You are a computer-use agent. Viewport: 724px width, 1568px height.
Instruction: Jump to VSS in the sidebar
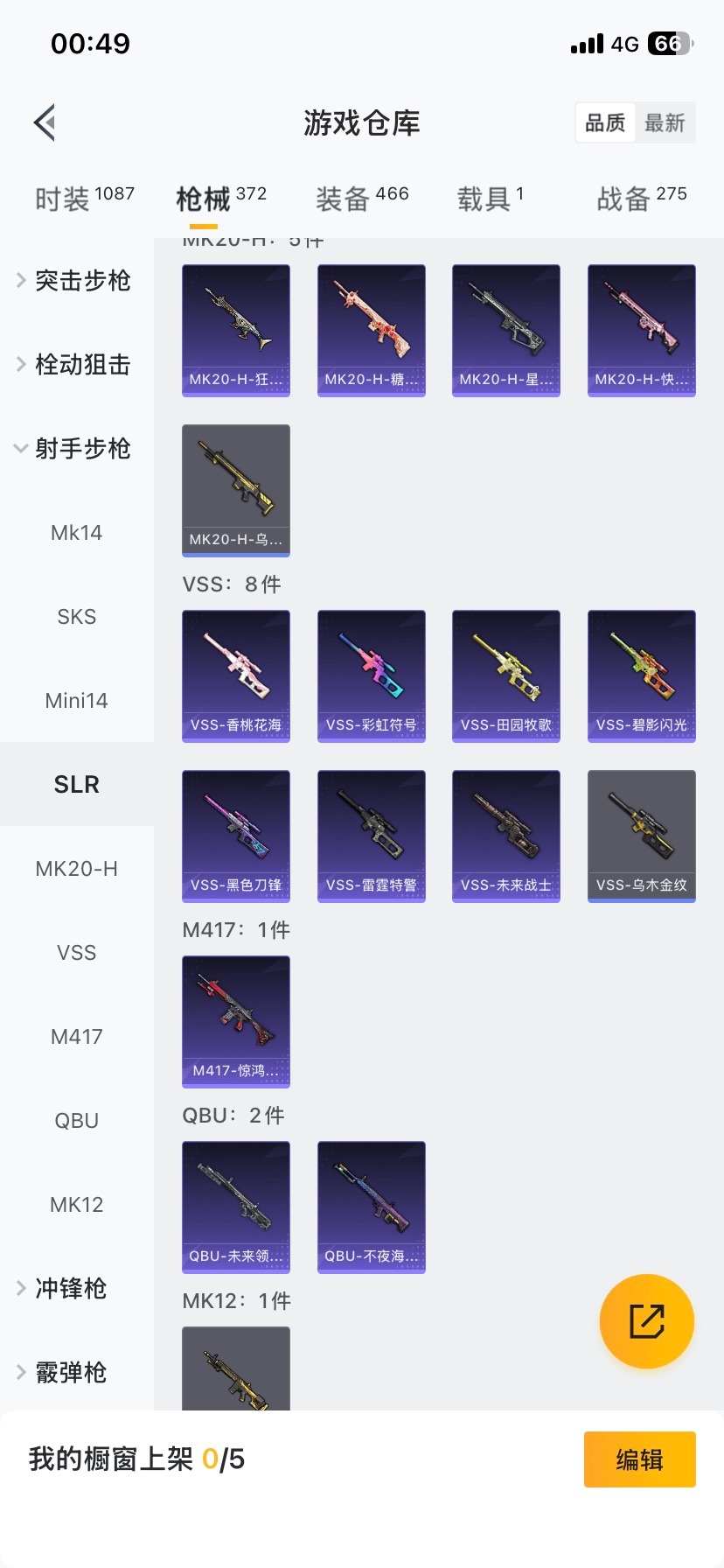point(77,953)
